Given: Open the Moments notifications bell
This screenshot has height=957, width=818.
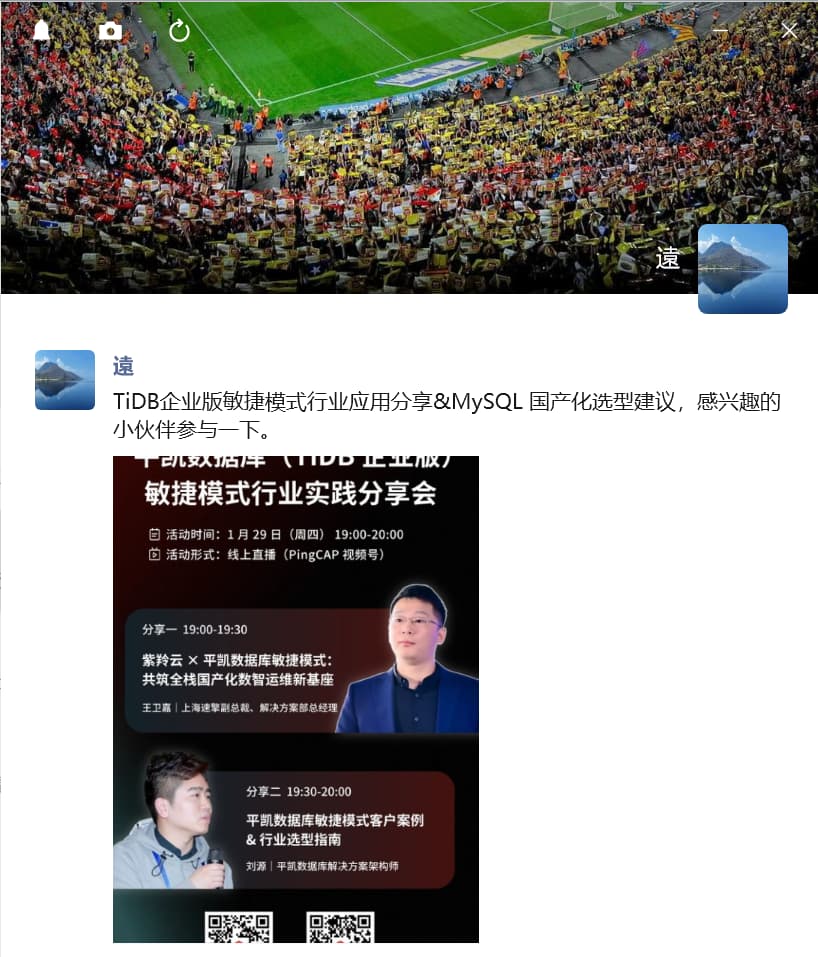Looking at the screenshot, I should [x=41, y=31].
